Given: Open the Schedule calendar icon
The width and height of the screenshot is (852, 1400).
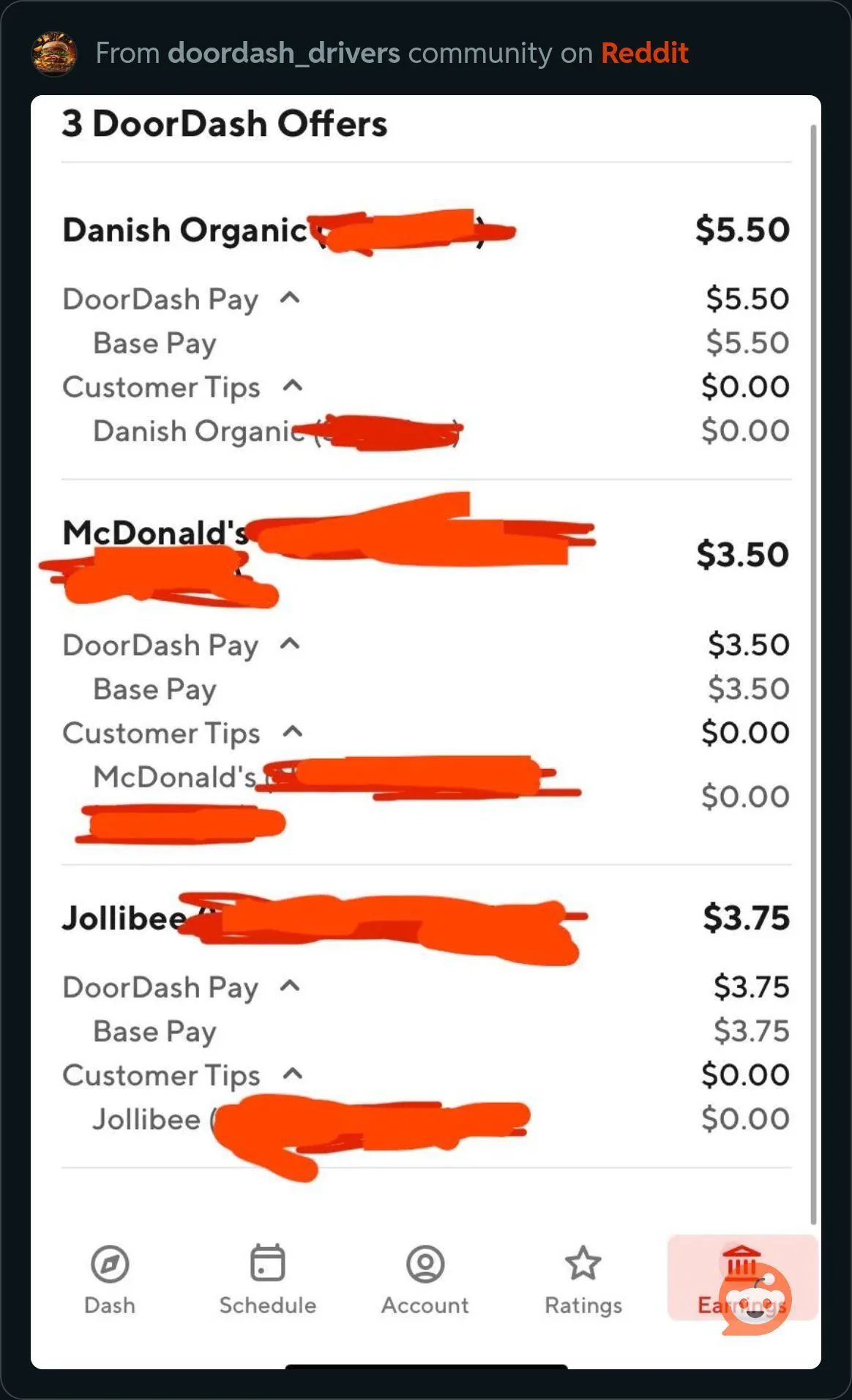Looking at the screenshot, I should (x=266, y=1262).
